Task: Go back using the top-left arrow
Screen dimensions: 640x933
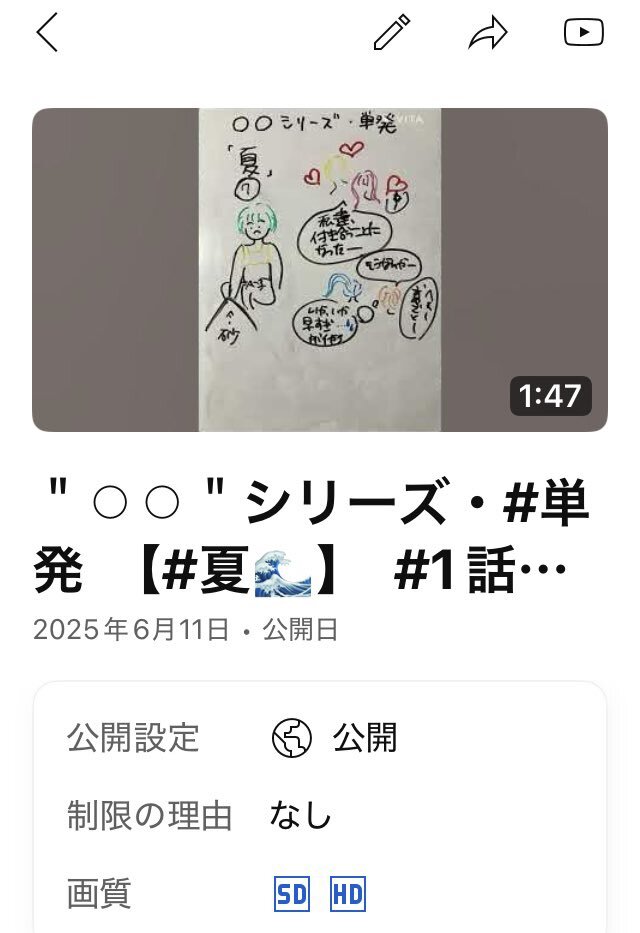Action: pos(47,33)
